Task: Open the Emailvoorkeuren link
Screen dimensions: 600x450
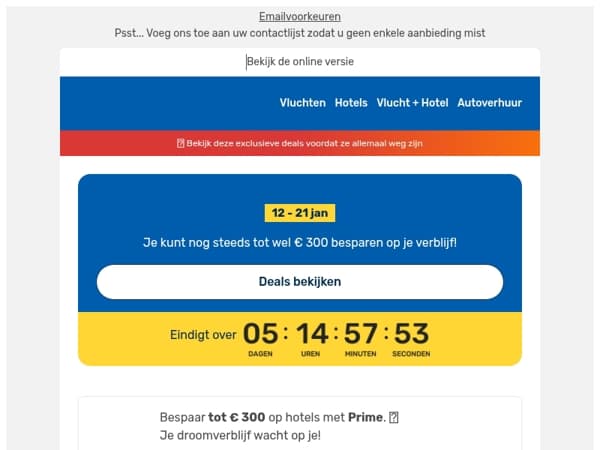Action: pyautogui.click(x=300, y=16)
